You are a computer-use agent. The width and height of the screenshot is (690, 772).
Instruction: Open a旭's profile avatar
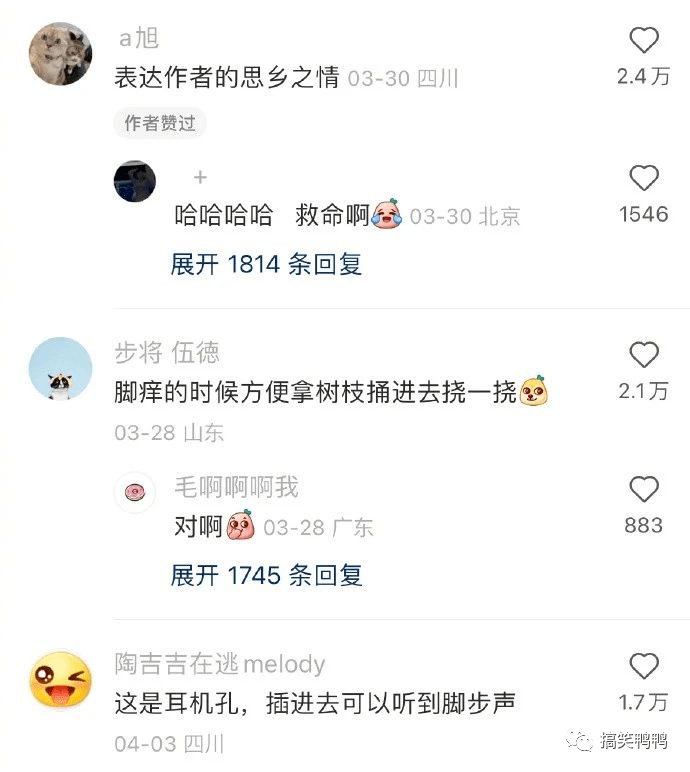pyautogui.click(x=60, y=53)
